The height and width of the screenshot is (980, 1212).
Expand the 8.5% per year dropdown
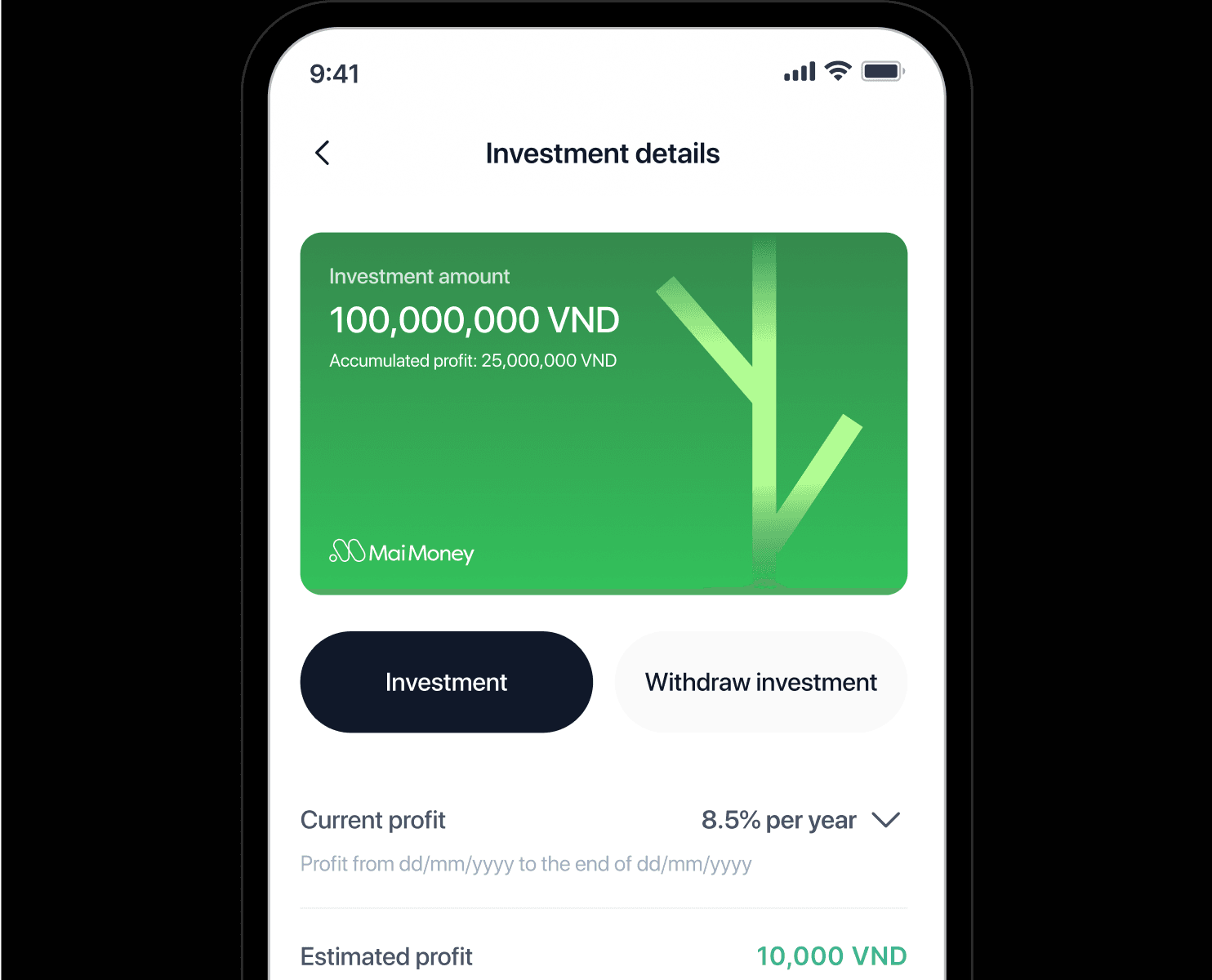click(885, 820)
